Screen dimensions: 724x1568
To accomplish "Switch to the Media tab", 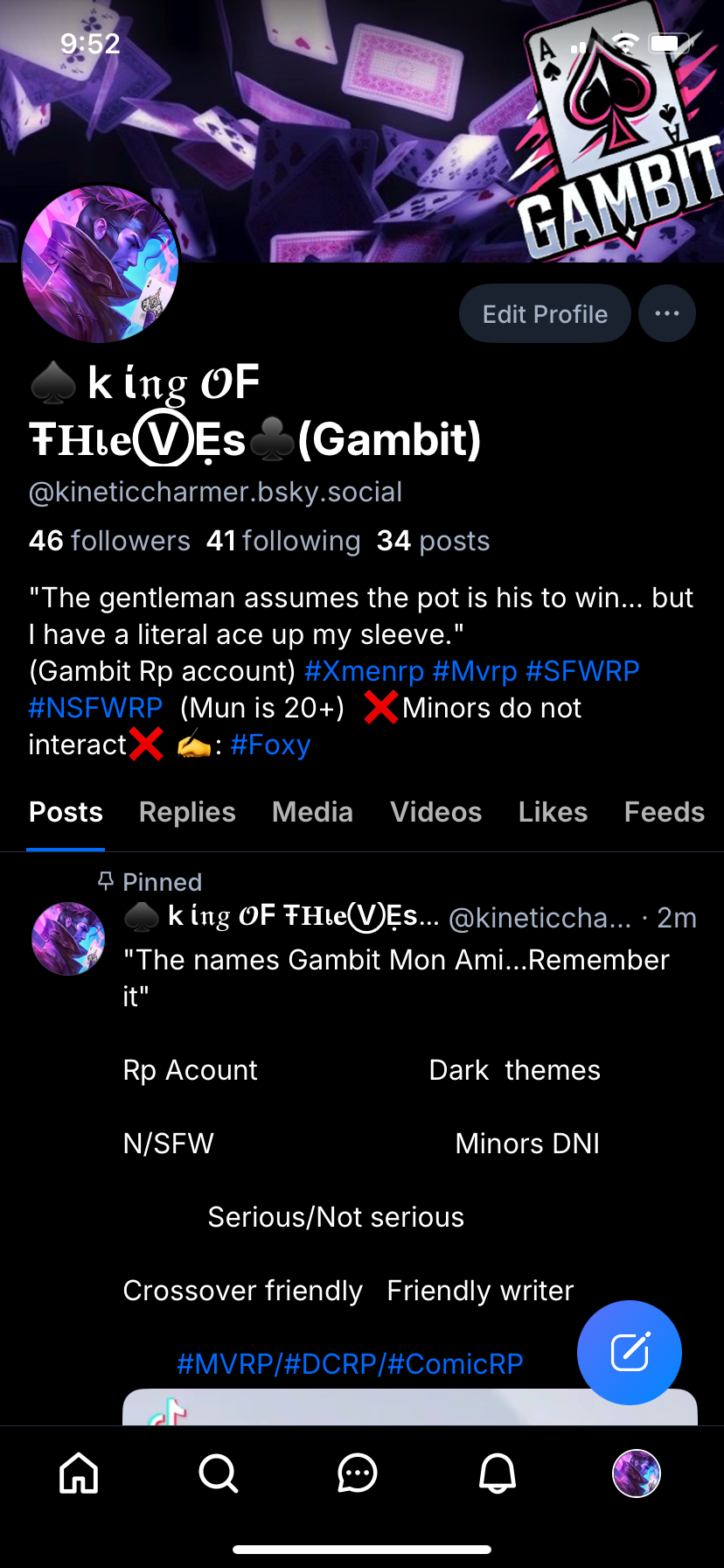I will (312, 812).
